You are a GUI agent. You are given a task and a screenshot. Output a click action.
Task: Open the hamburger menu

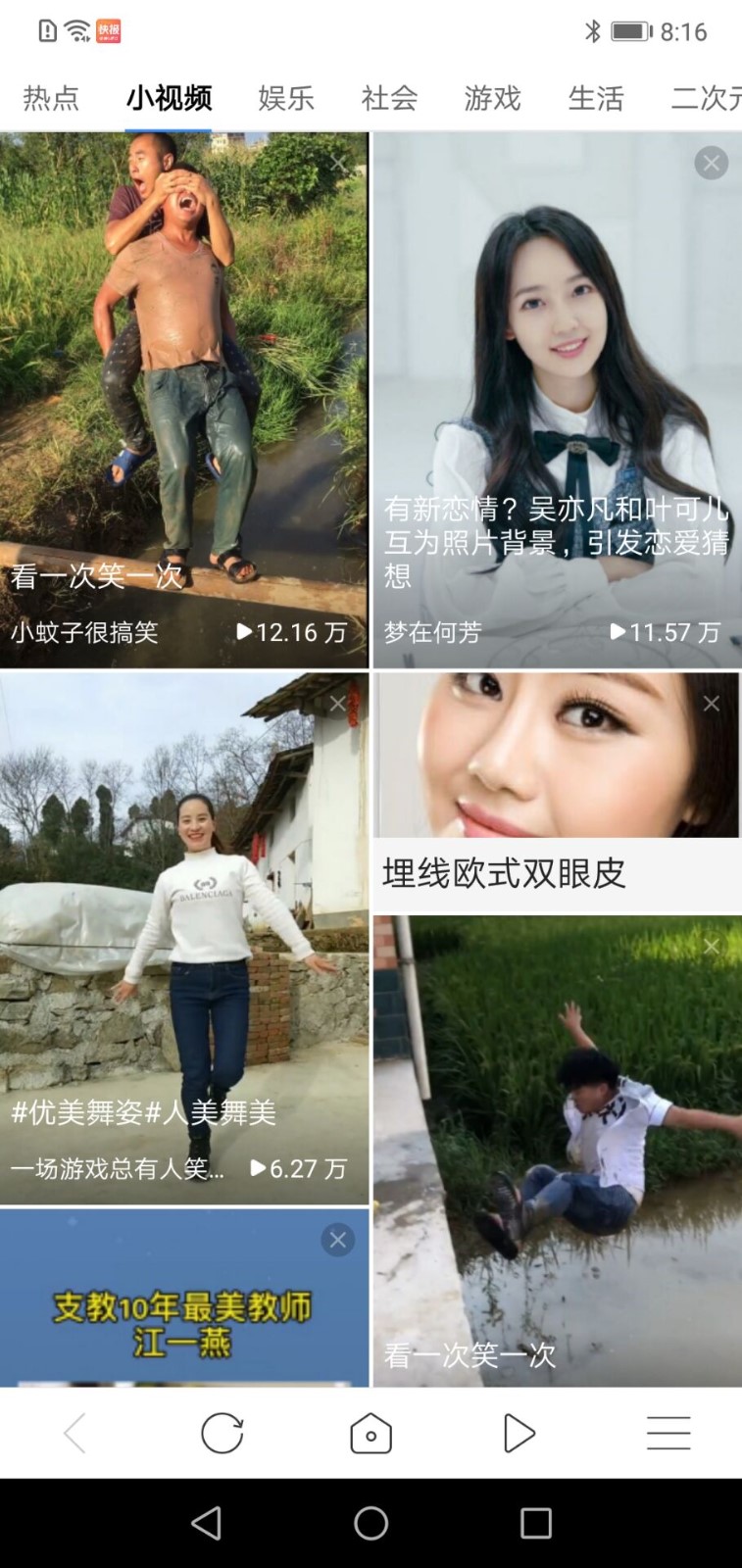pyautogui.click(x=668, y=1434)
